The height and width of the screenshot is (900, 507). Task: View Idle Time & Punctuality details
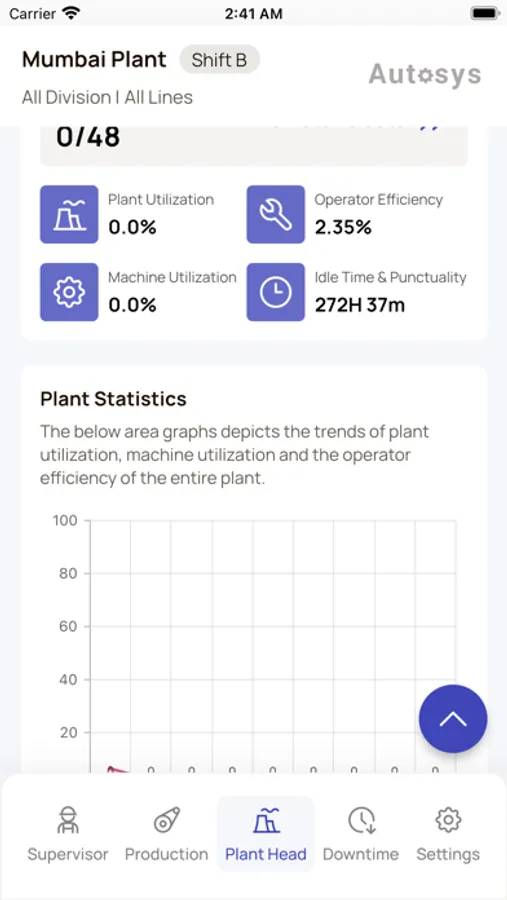tap(357, 292)
